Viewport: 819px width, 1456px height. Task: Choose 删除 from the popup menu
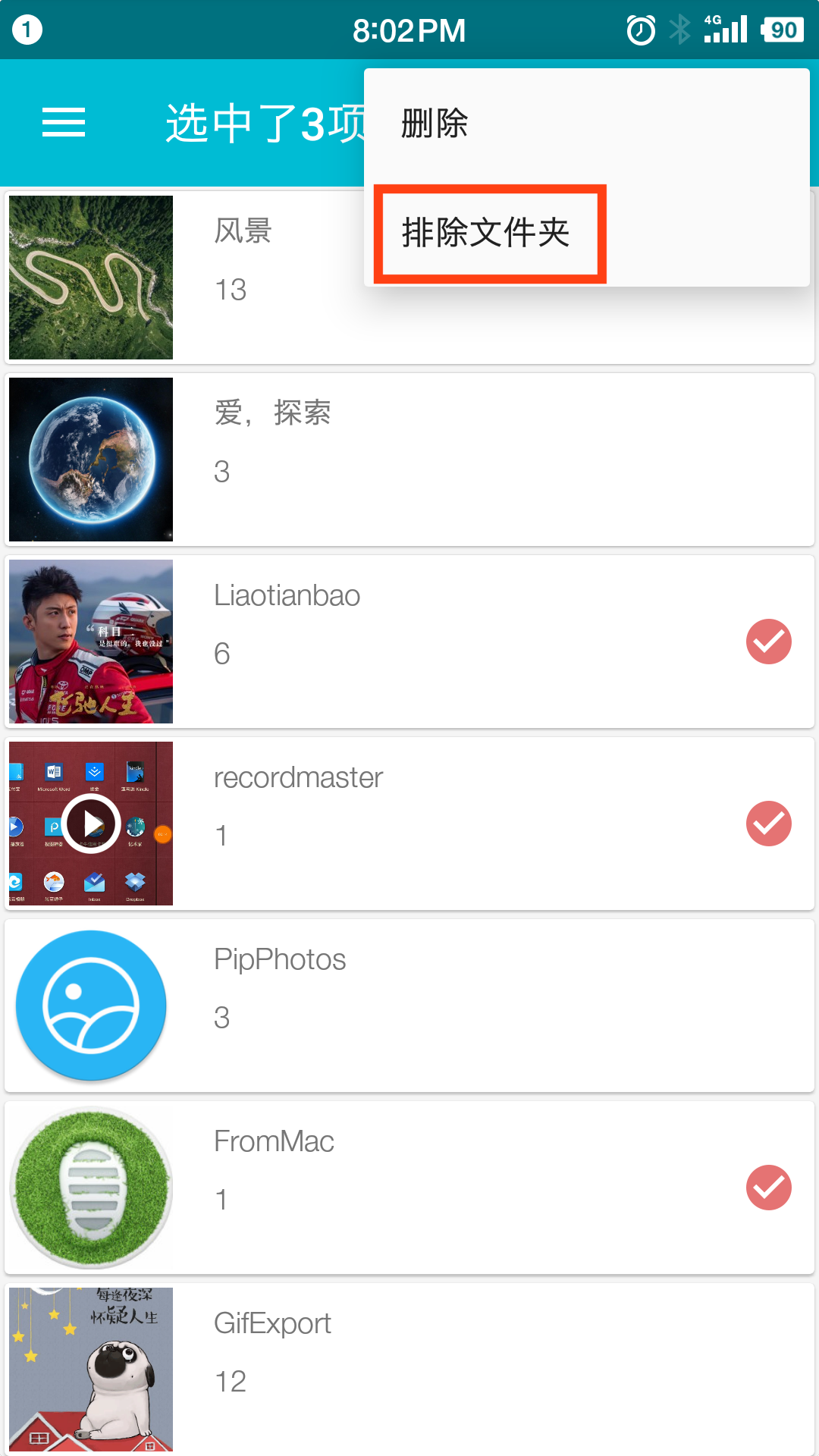click(586, 124)
